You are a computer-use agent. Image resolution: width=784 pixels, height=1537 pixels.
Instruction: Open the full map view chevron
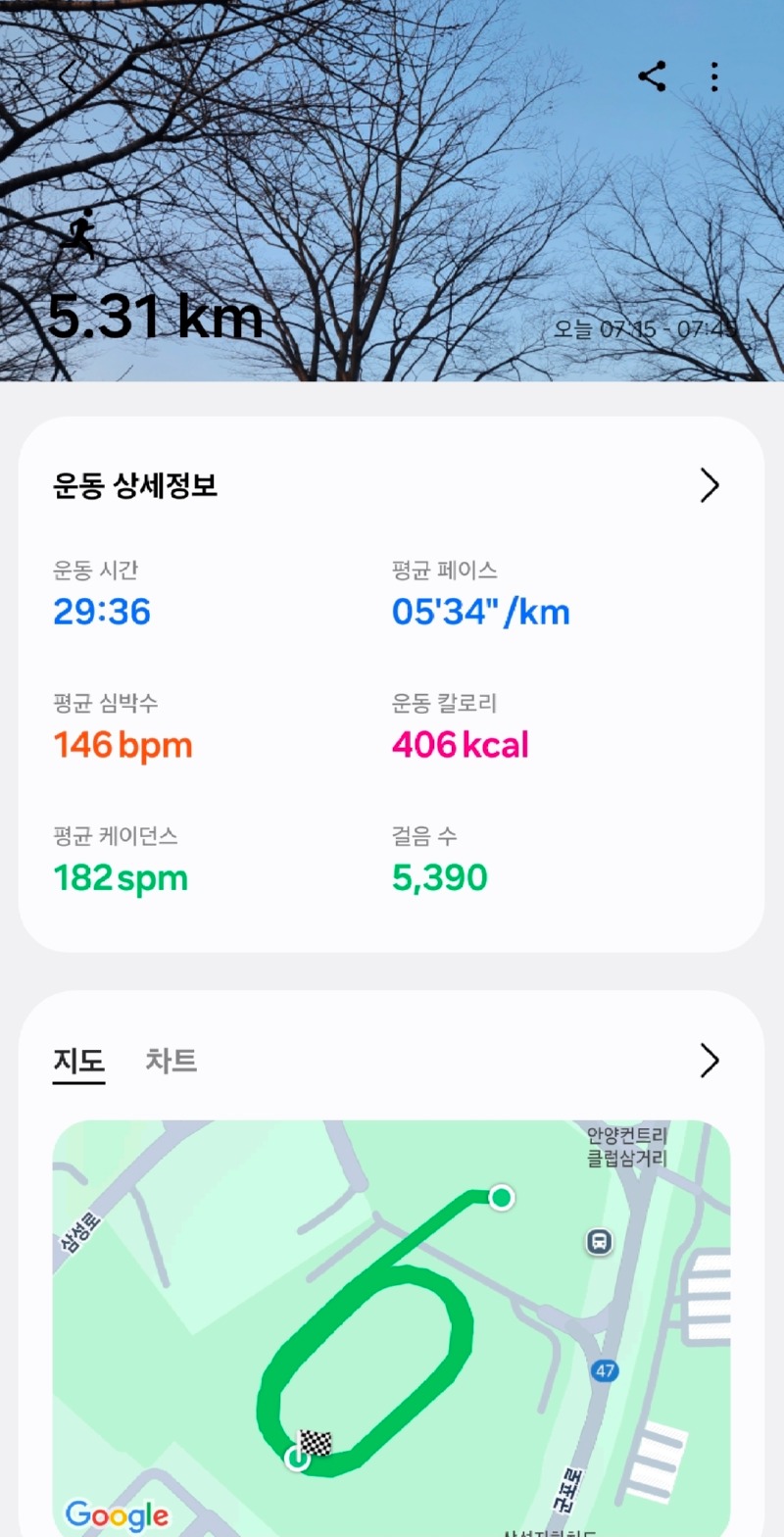click(x=710, y=1061)
